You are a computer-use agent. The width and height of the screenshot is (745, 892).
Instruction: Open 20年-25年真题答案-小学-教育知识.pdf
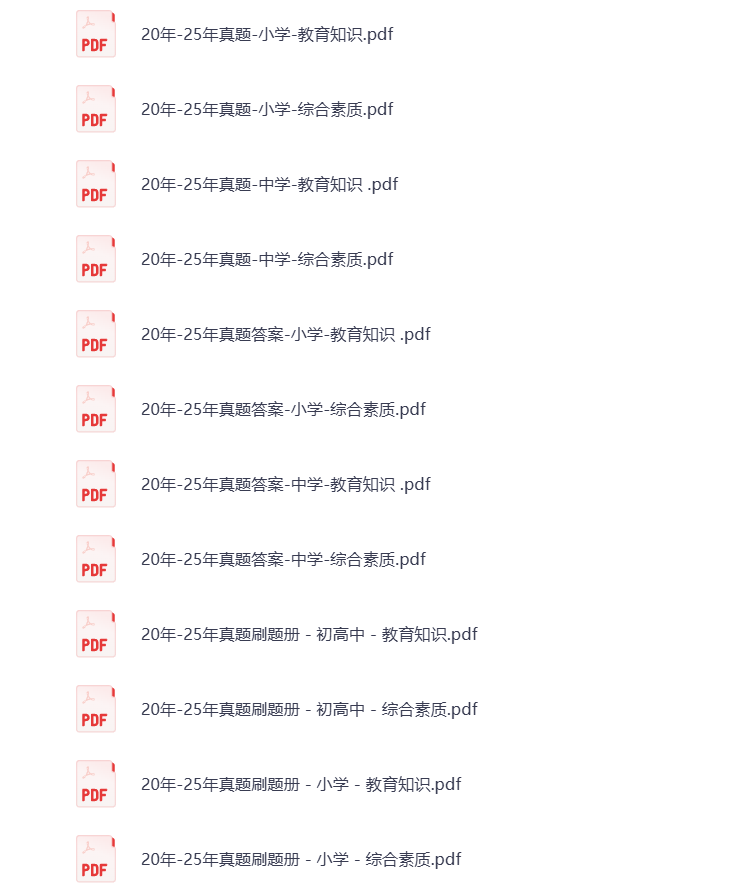pos(286,333)
